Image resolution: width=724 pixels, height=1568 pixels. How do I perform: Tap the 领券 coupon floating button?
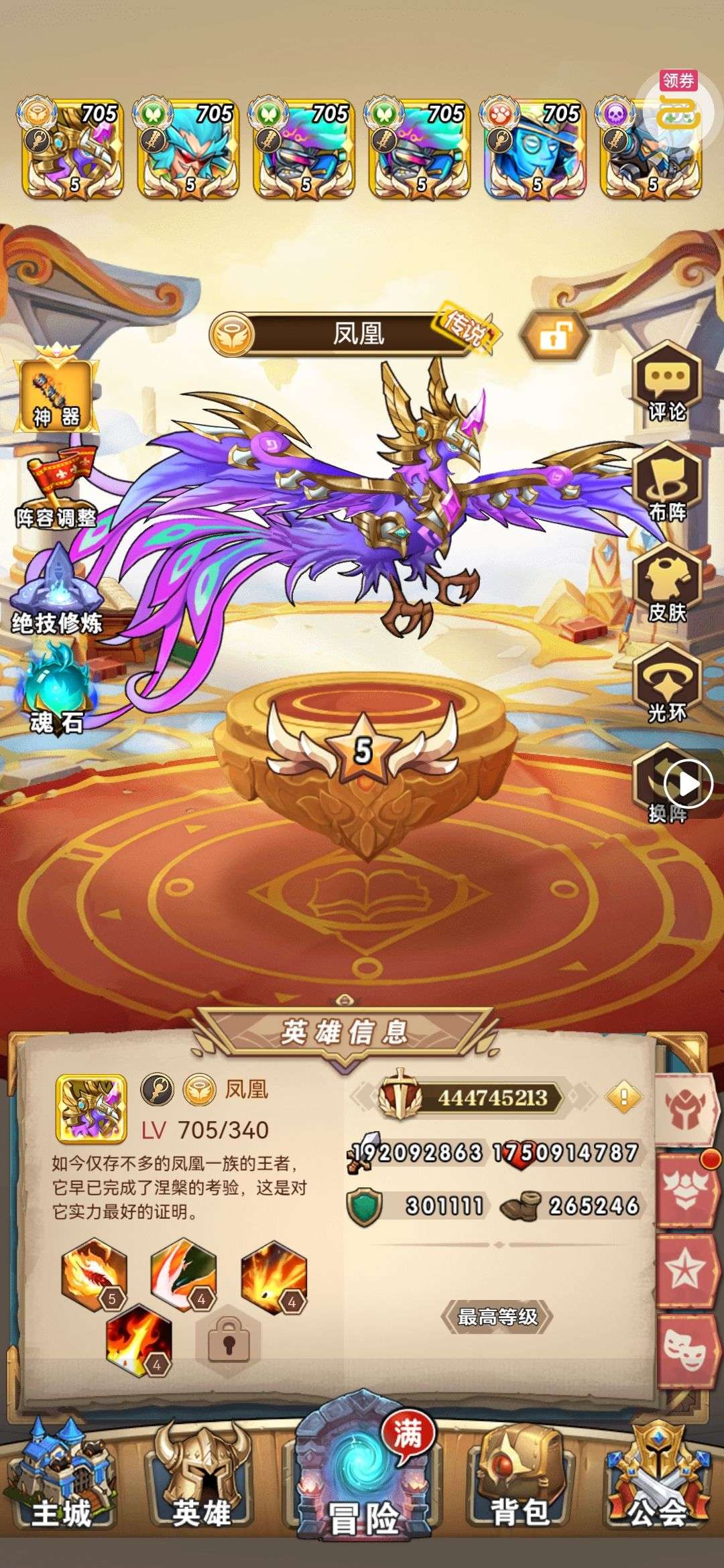(678, 107)
